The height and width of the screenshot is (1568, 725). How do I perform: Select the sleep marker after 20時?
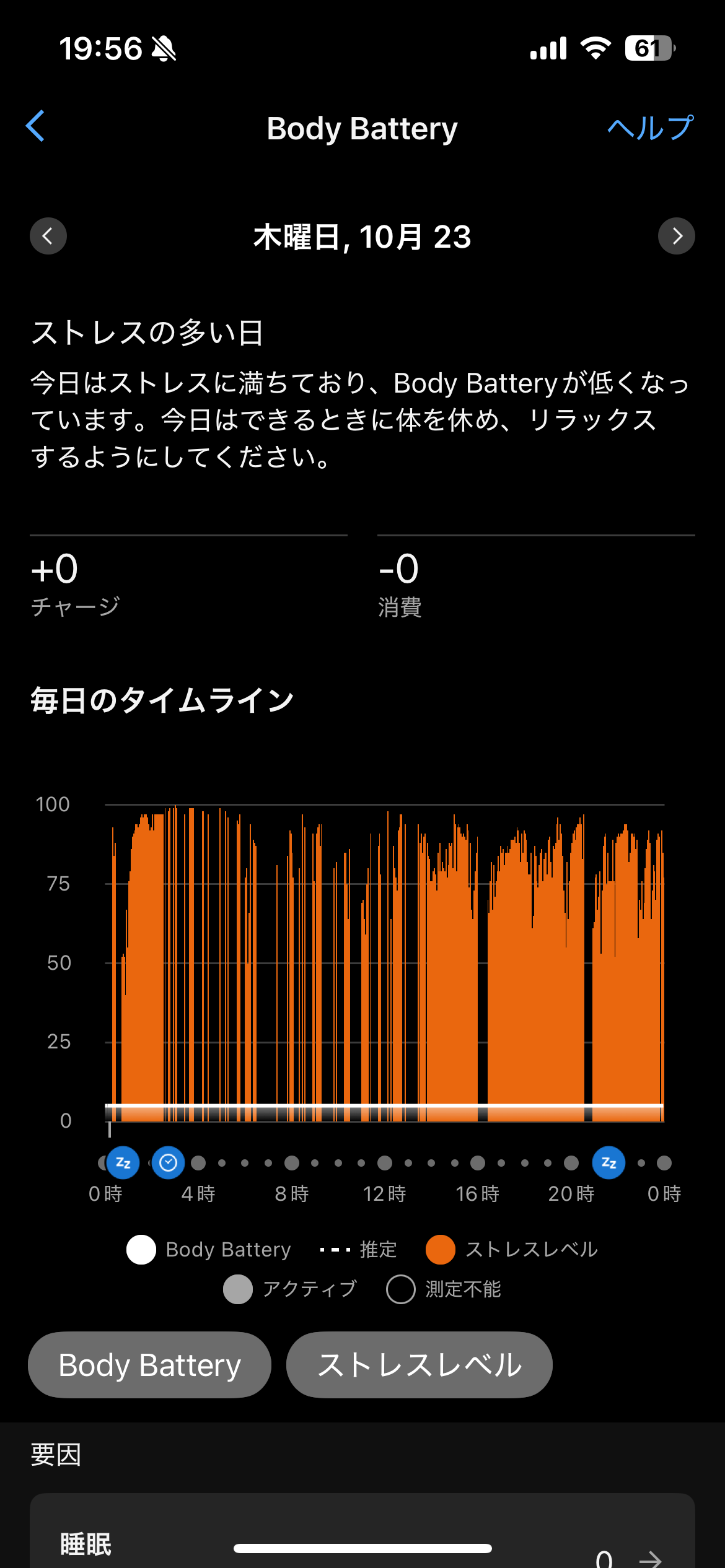pyautogui.click(x=609, y=1163)
